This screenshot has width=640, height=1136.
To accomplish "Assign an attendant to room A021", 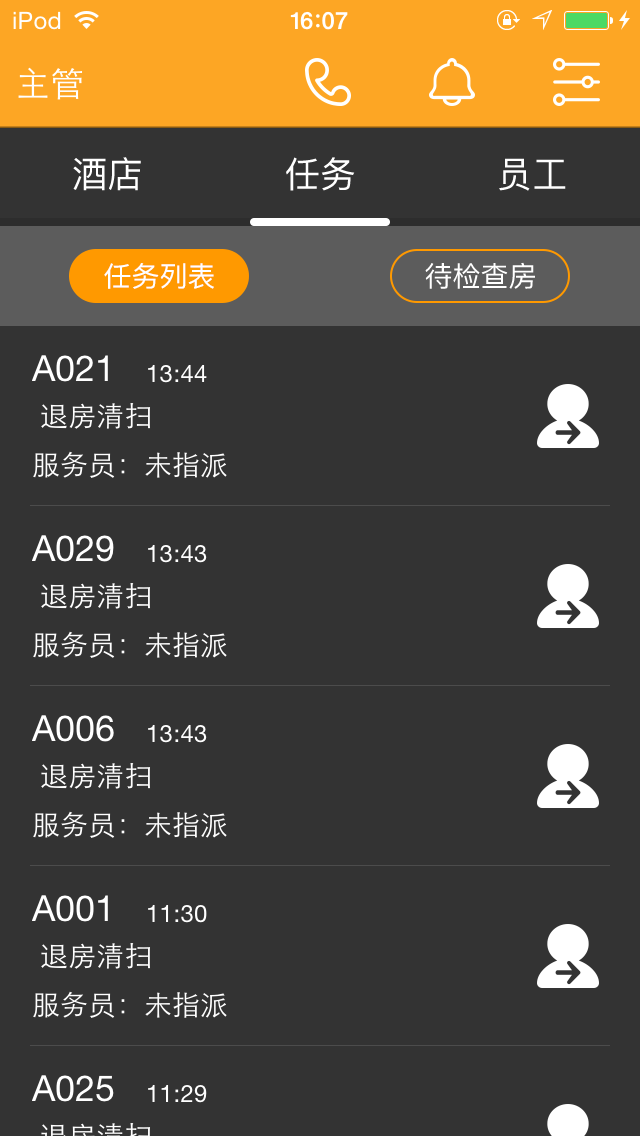I will [568, 416].
